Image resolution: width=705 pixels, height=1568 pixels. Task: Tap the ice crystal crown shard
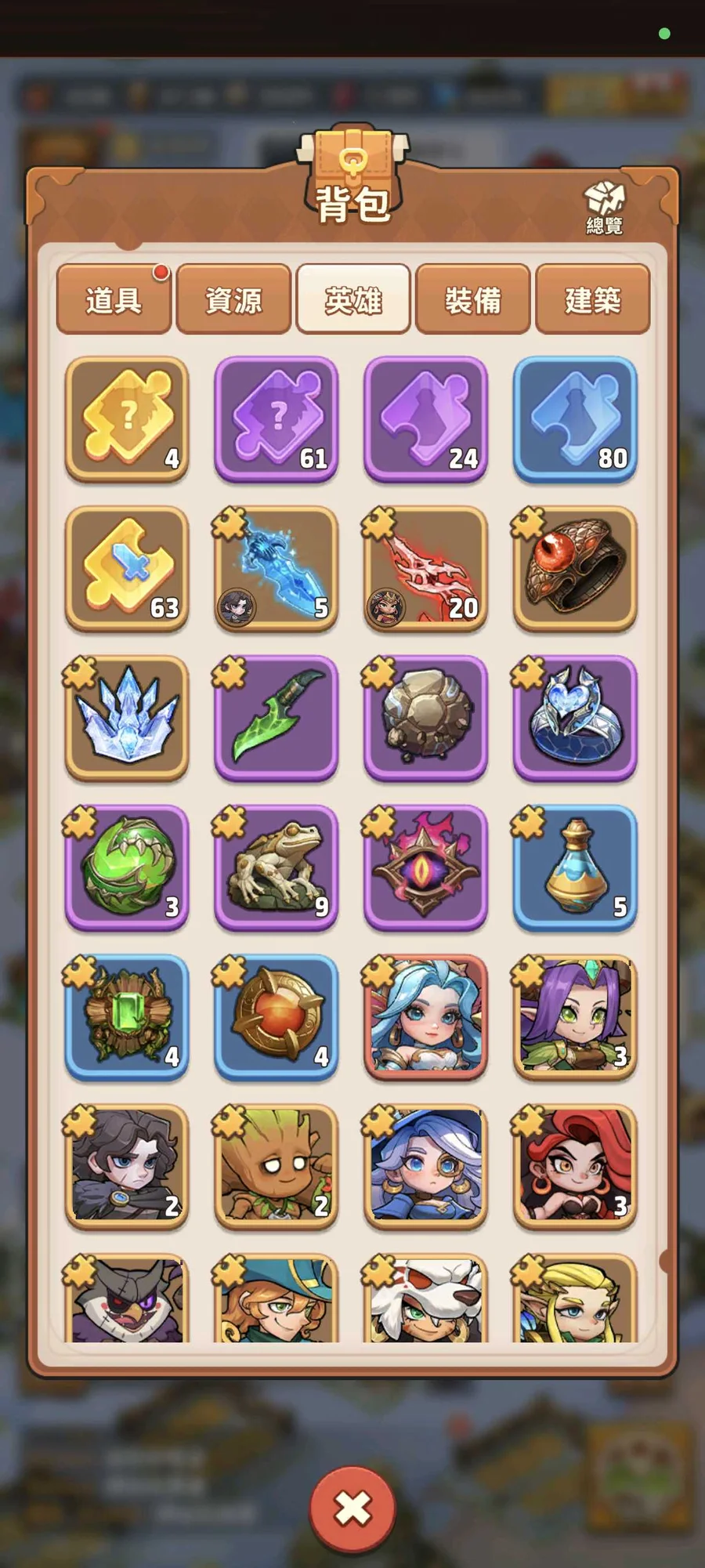coord(127,718)
